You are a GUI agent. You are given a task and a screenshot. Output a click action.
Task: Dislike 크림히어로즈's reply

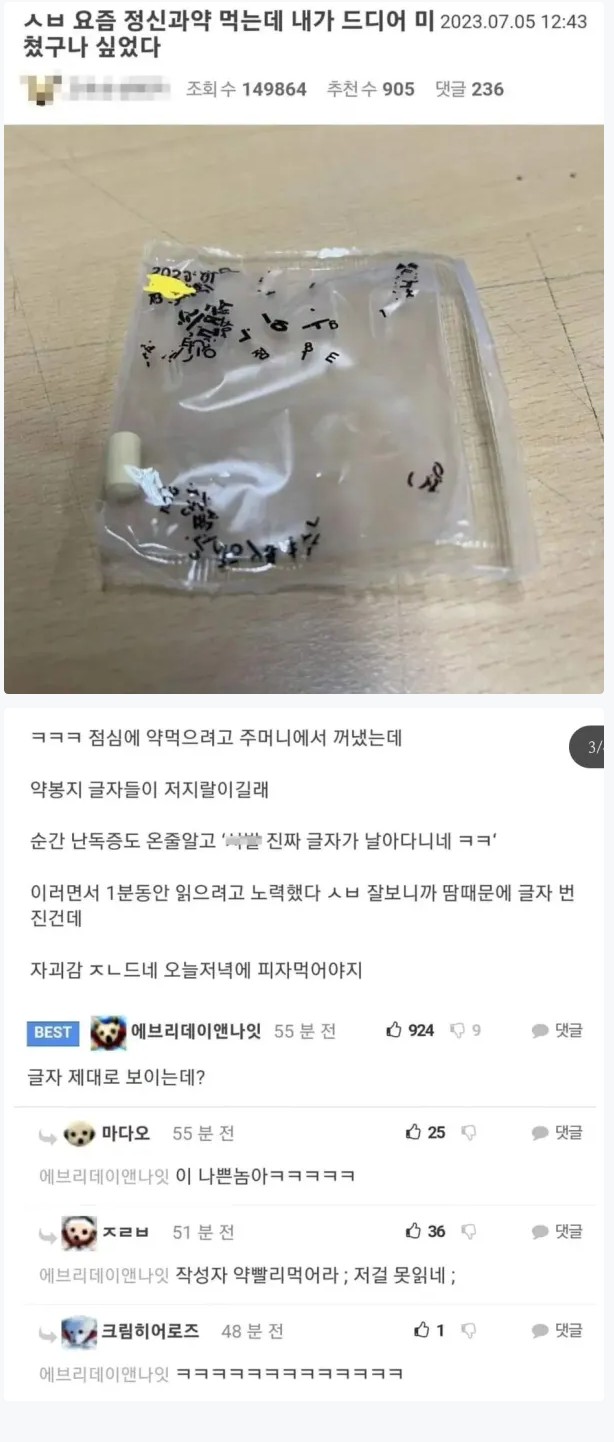tap(468, 1331)
